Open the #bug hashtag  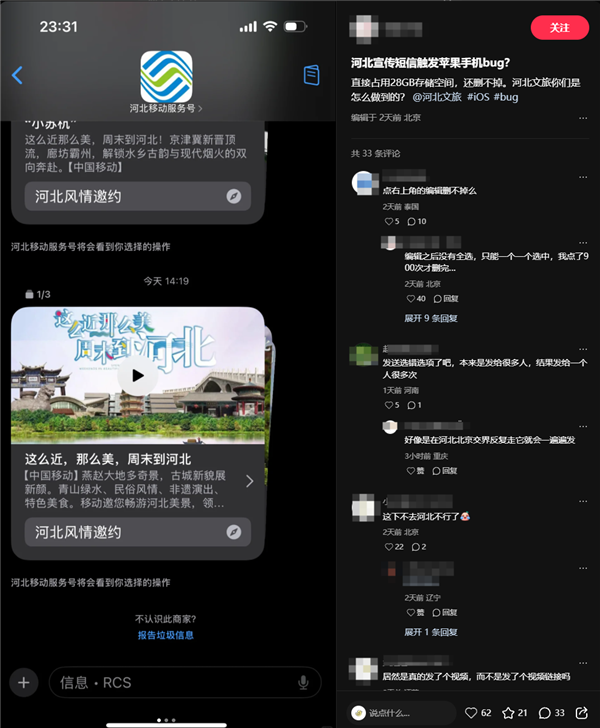pyautogui.click(x=506, y=97)
